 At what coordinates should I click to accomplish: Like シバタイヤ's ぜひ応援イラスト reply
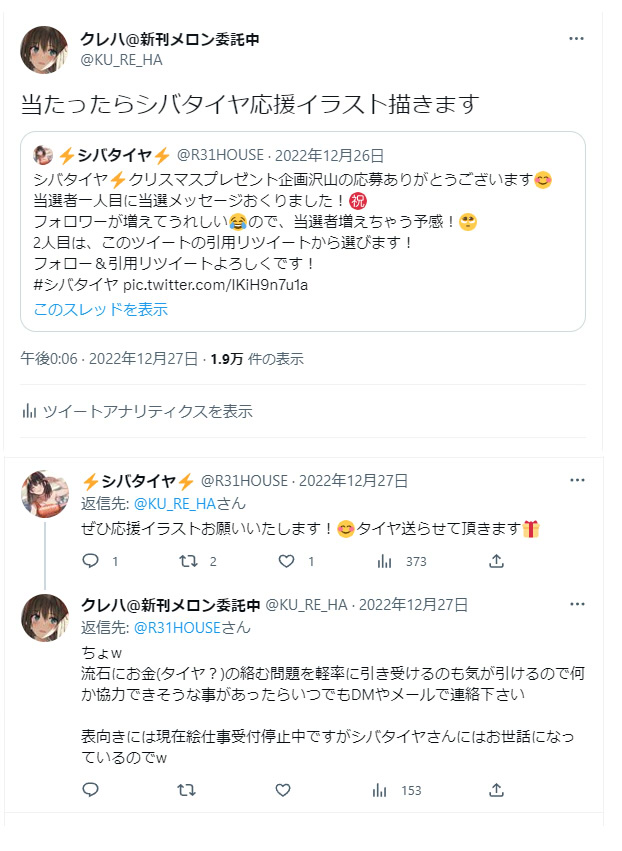pos(286,562)
